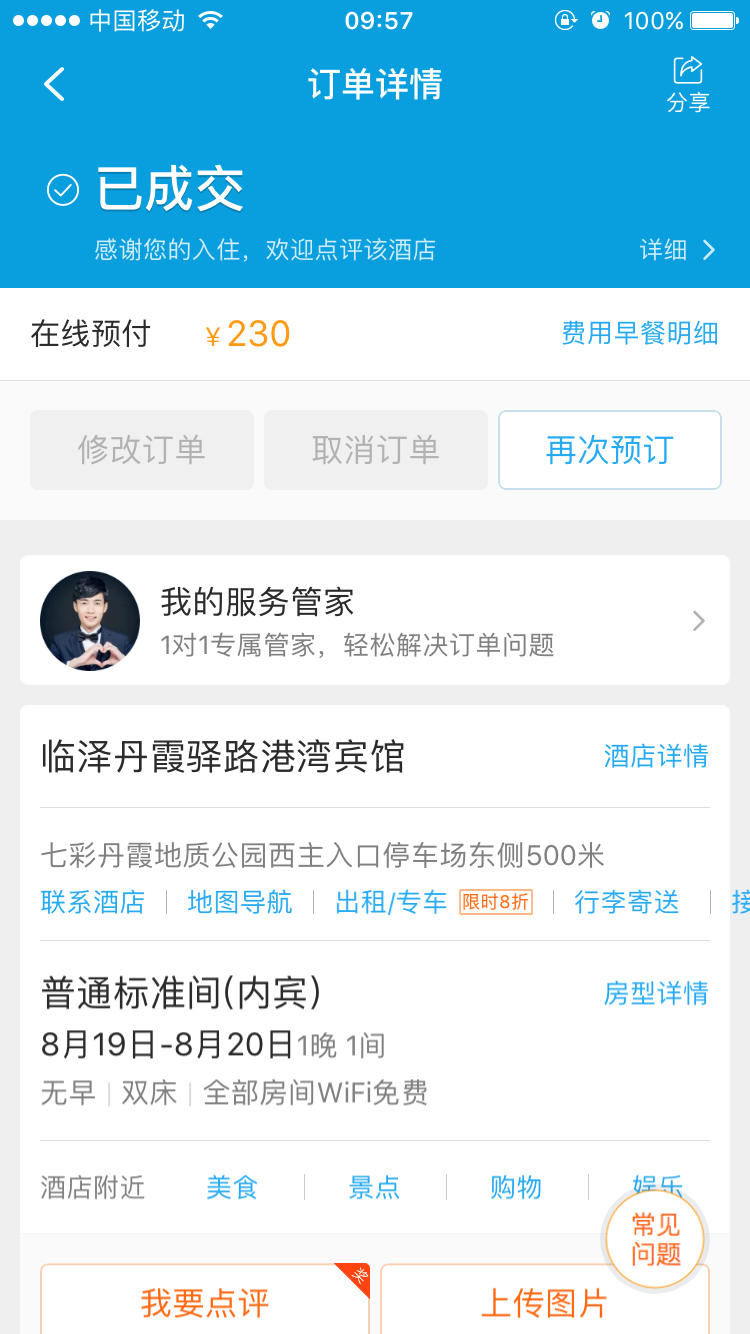Tap 上传图片 to upload photos

pyautogui.click(x=545, y=1302)
